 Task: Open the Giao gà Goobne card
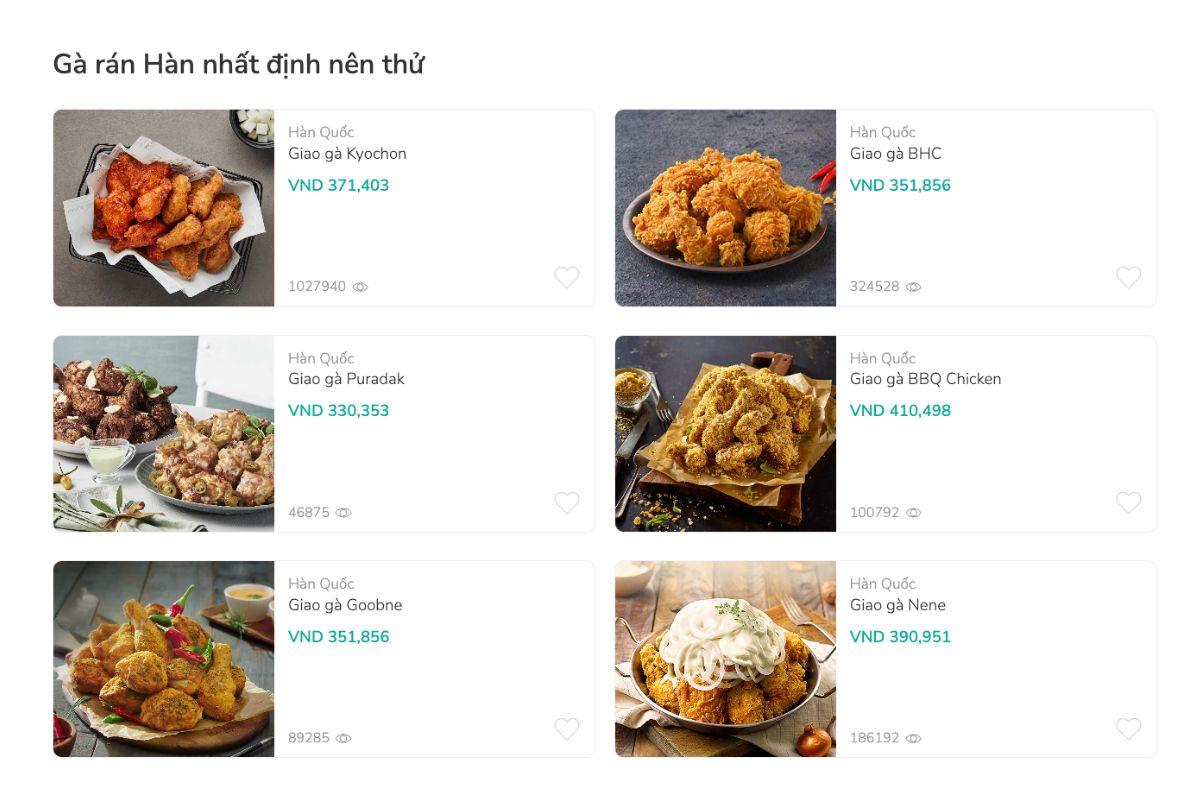[x=345, y=605]
